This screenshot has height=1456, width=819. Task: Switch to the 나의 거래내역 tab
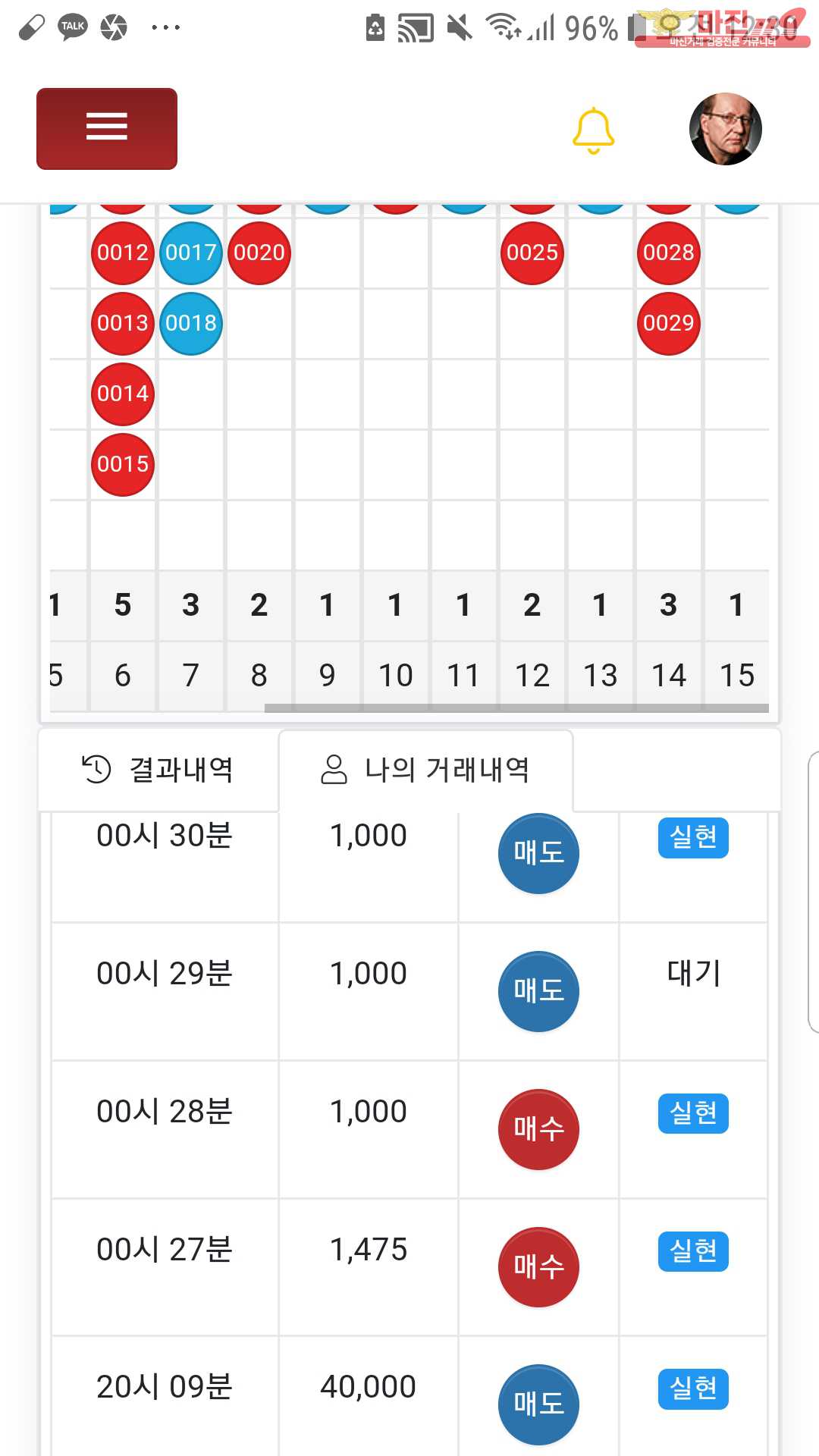[425, 770]
